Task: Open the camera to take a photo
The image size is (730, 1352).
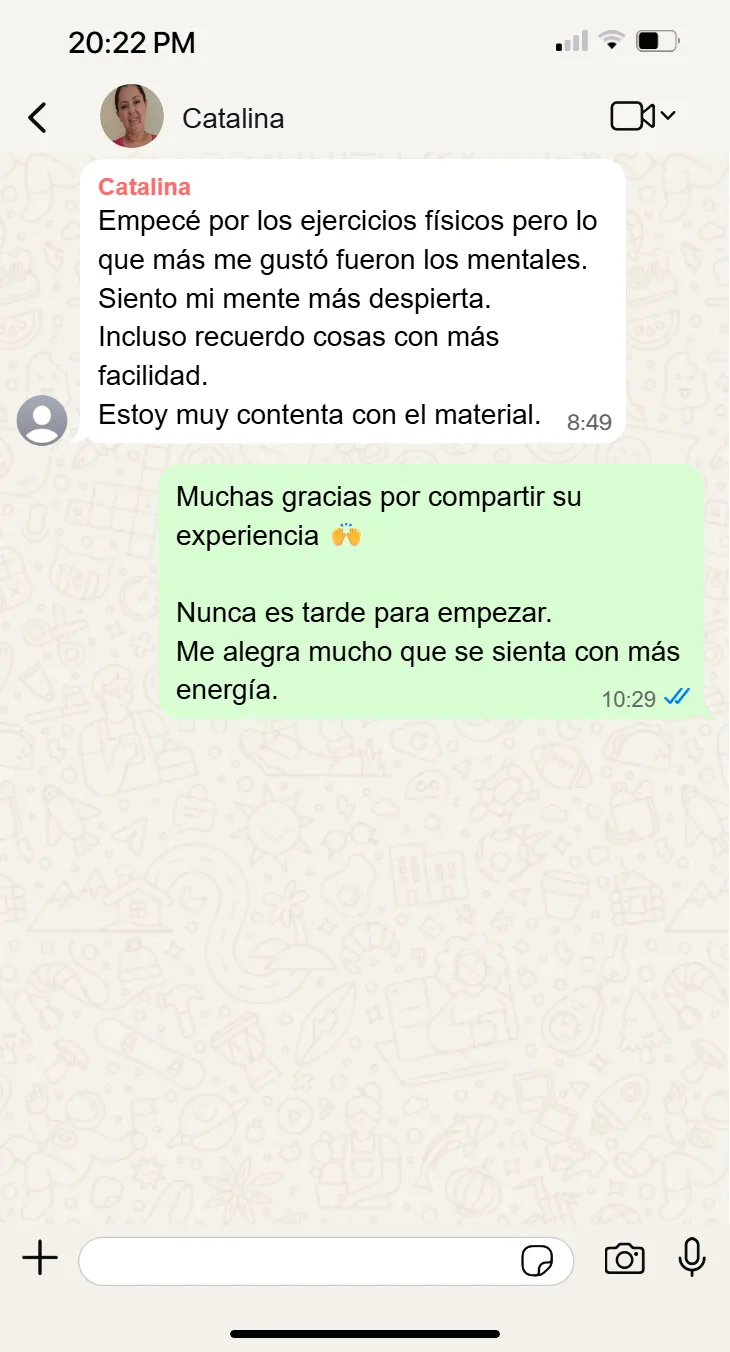Action: [x=624, y=1259]
